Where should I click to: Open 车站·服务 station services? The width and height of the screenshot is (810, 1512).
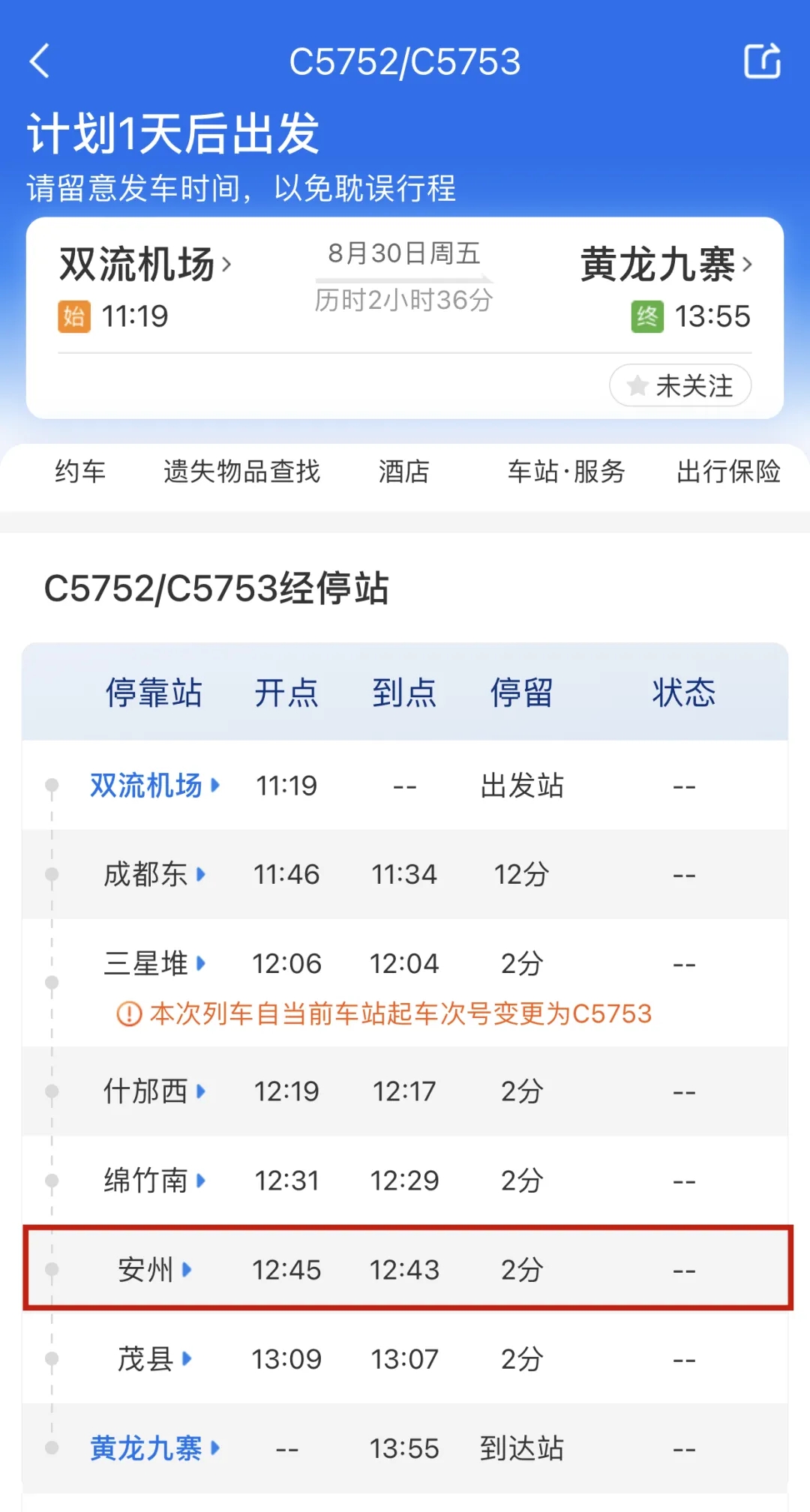pos(566,472)
